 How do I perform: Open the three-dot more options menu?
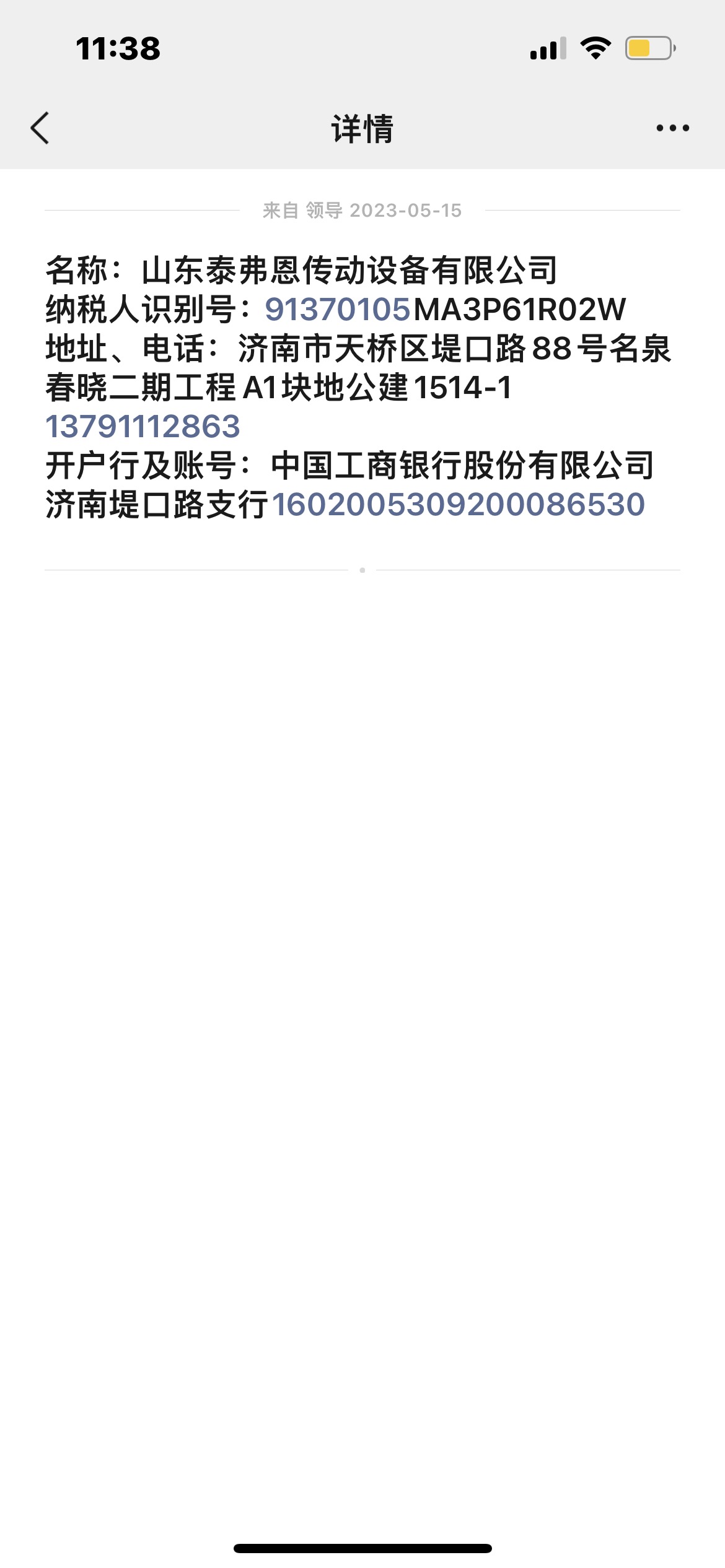click(x=672, y=128)
